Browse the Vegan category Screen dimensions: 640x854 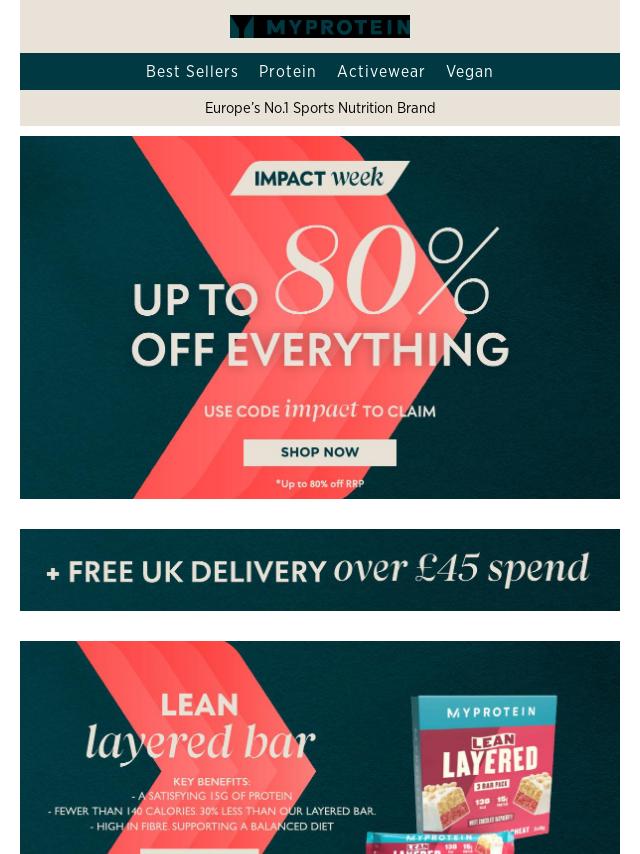pyautogui.click(x=469, y=72)
